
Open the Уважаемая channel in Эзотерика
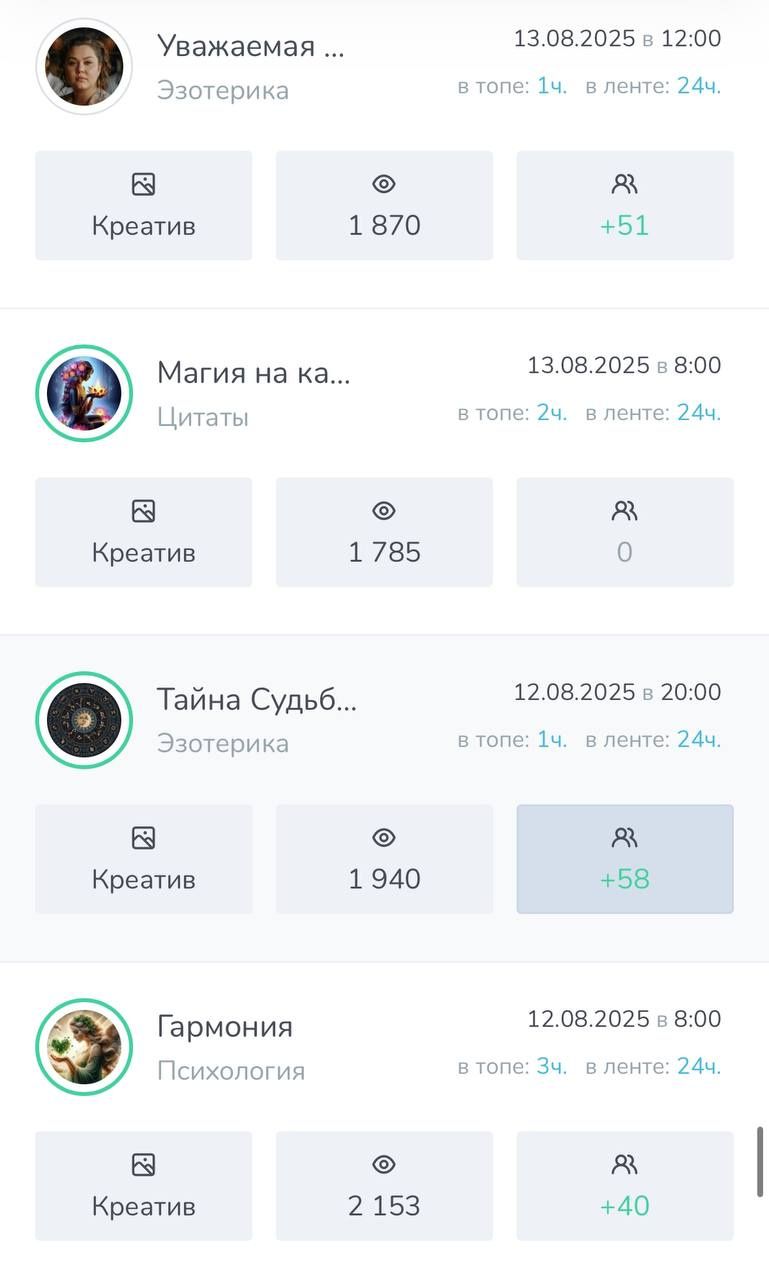(x=250, y=47)
